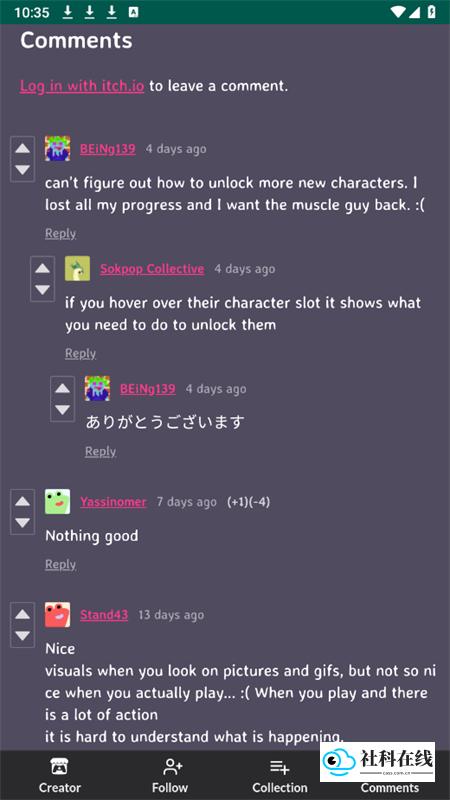Upvote Yassinomer's "Nothing good" comment
The image size is (450, 800).
[22, 502]
